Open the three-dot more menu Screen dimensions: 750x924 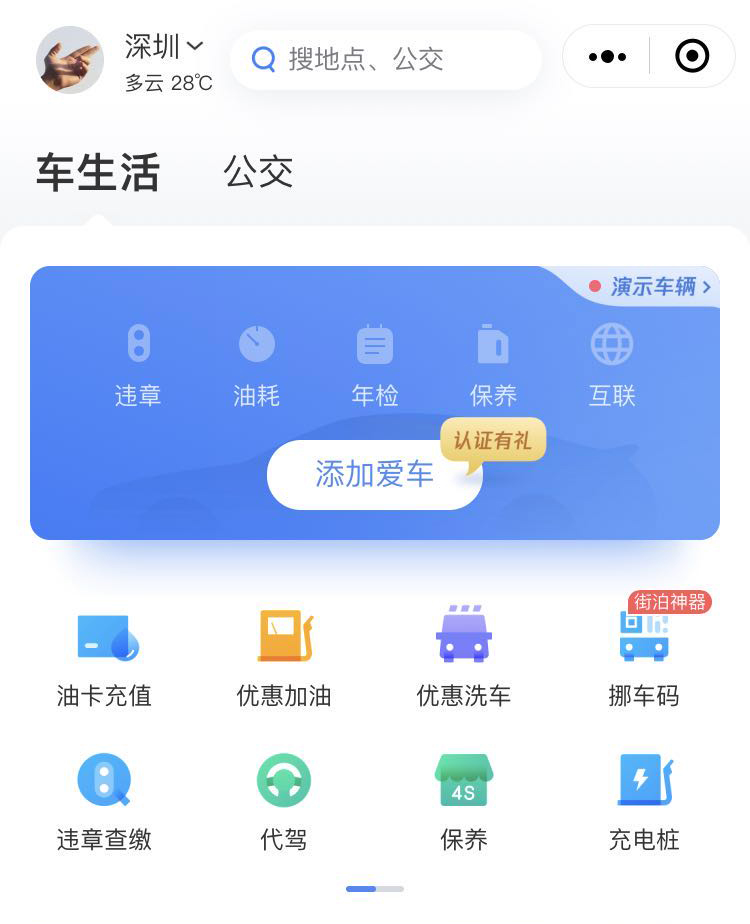(x=607, y=57)
